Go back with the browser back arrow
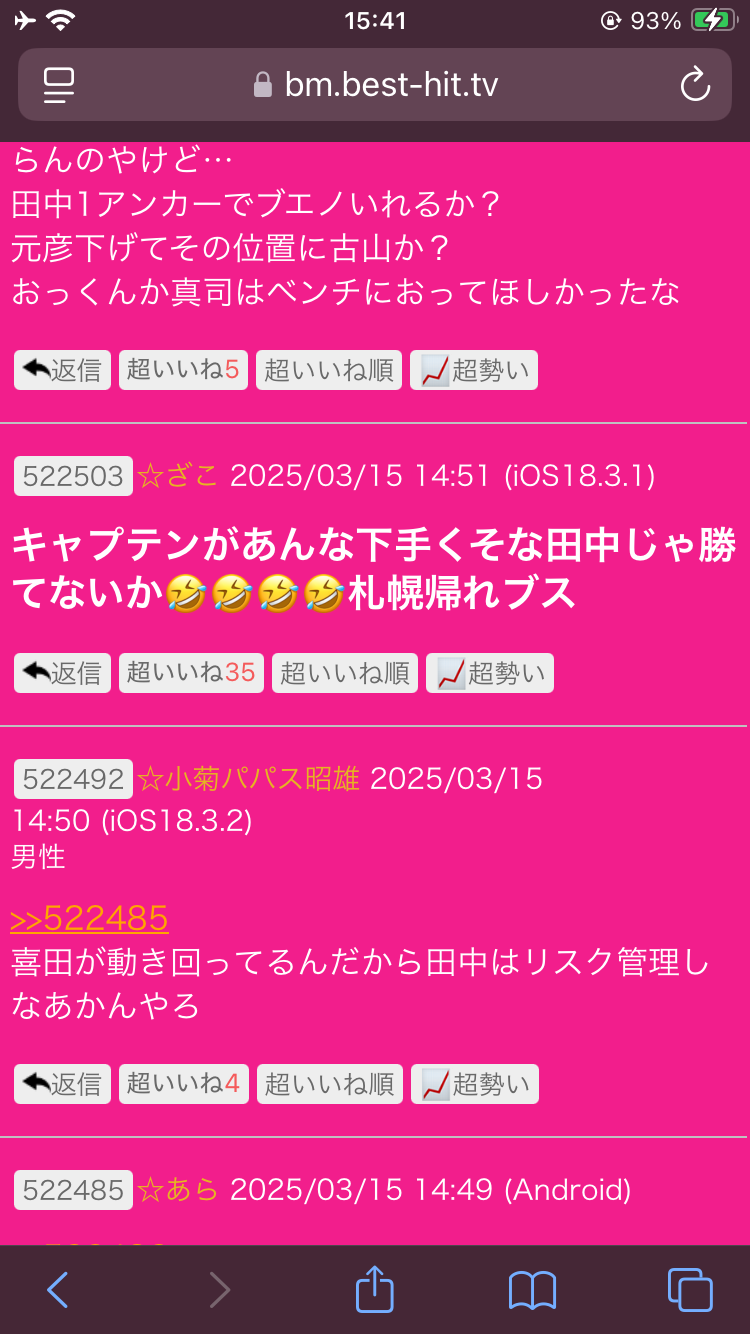Screen dimensions: 750x1334 tap(58, 1290)
